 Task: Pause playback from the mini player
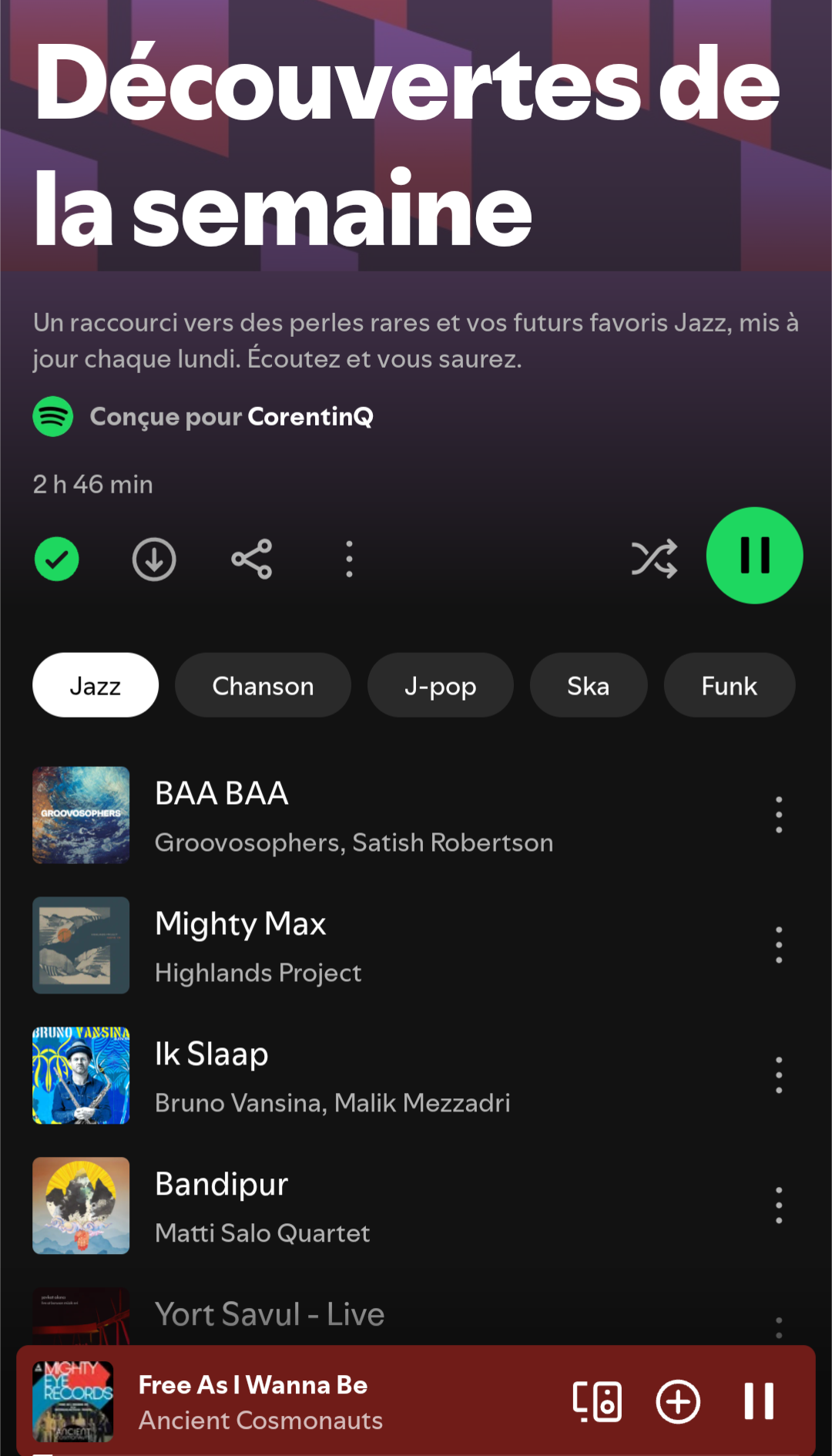point(759,1401)
